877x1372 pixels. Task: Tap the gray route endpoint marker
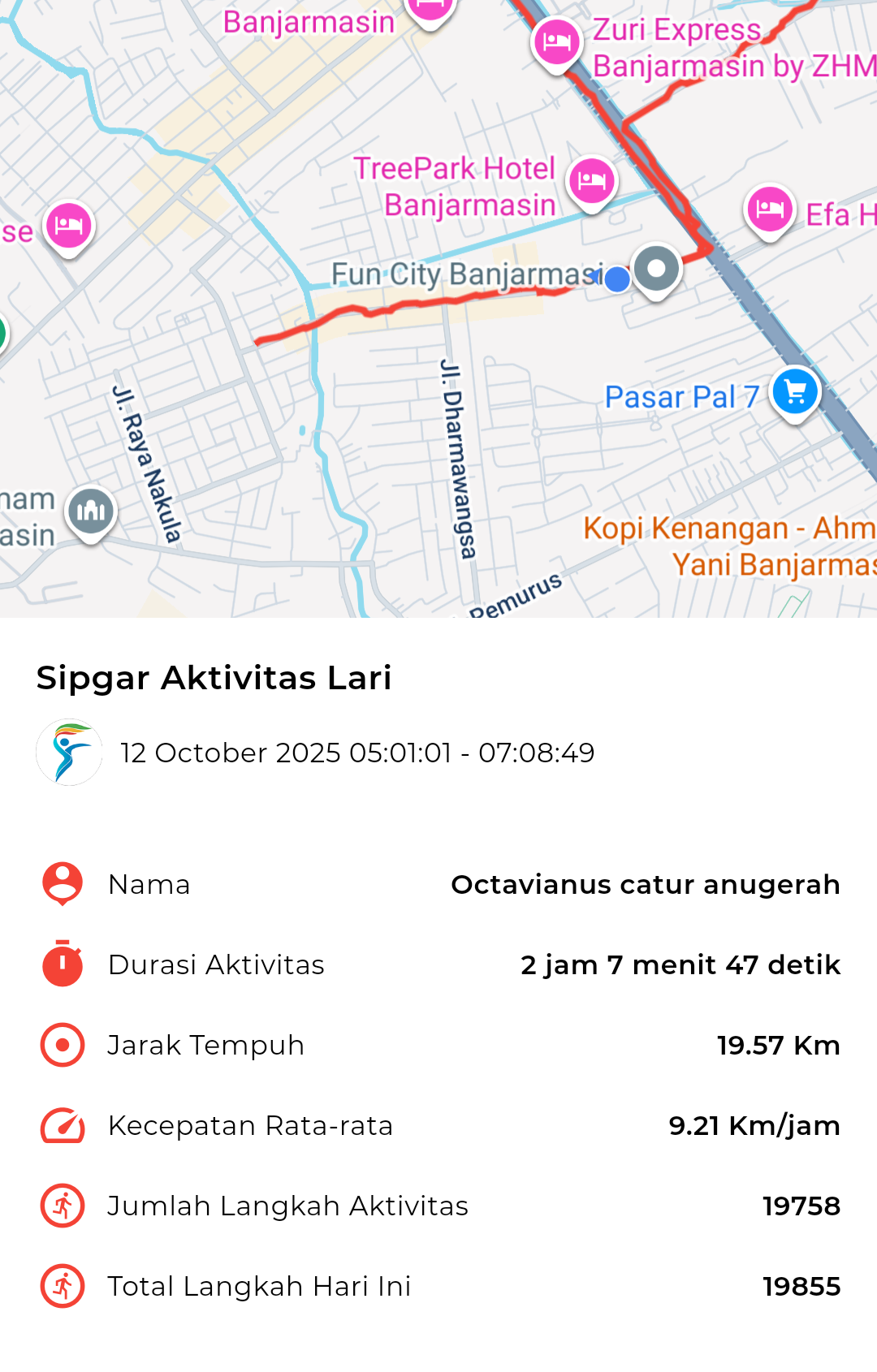656,270
